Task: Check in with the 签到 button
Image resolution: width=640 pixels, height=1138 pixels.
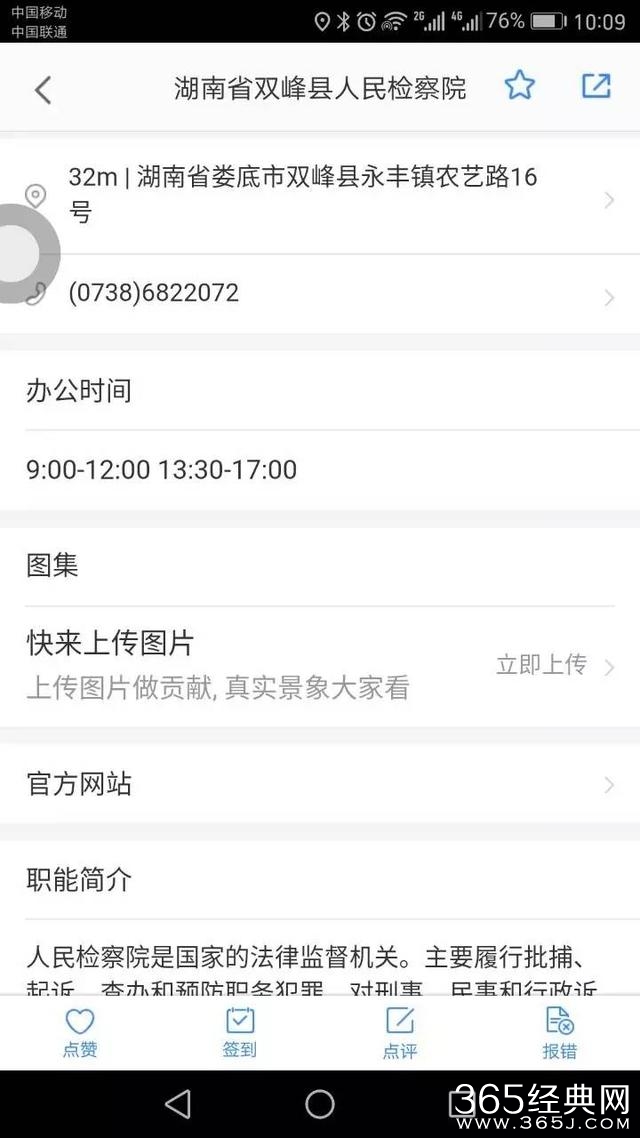Action: 240,1032
